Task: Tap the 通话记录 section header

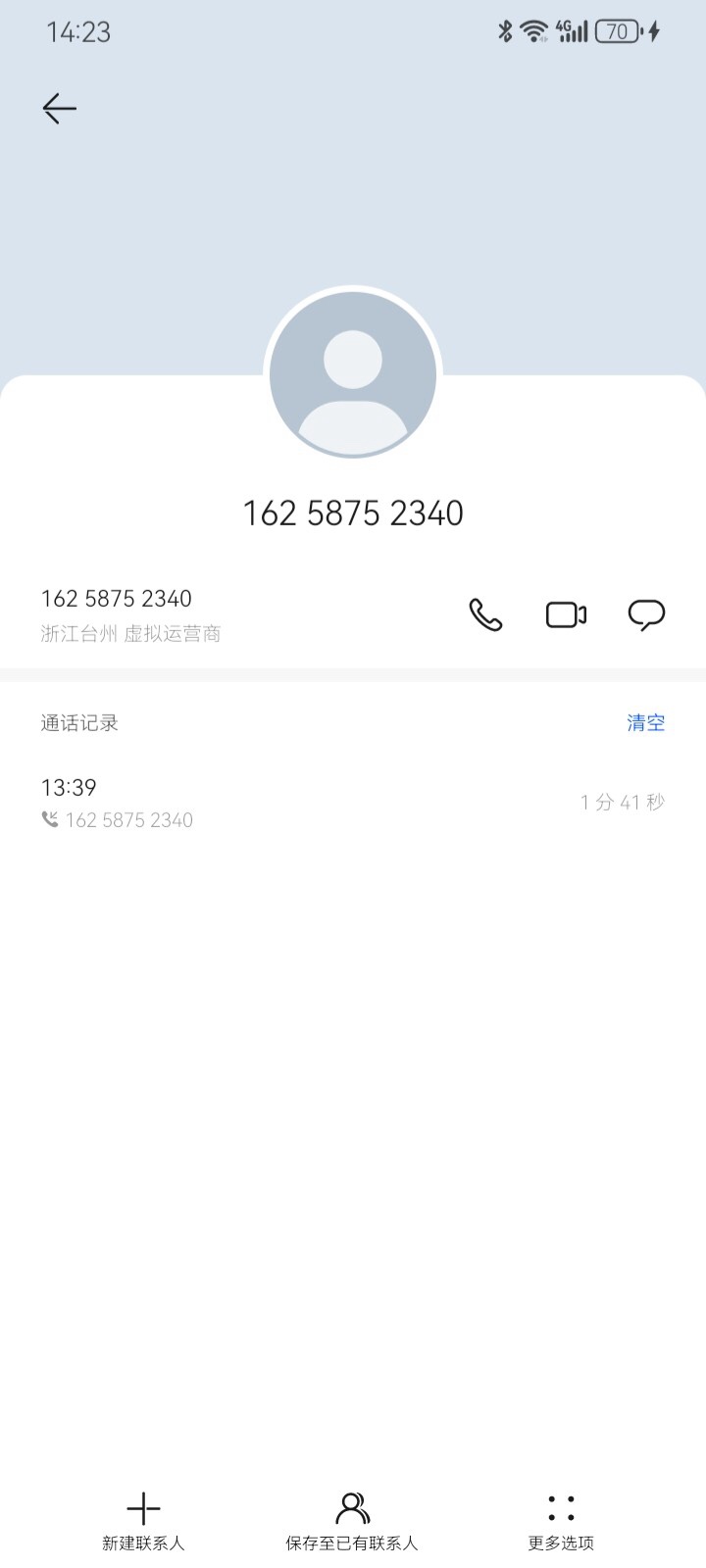Action: point(78,722)
